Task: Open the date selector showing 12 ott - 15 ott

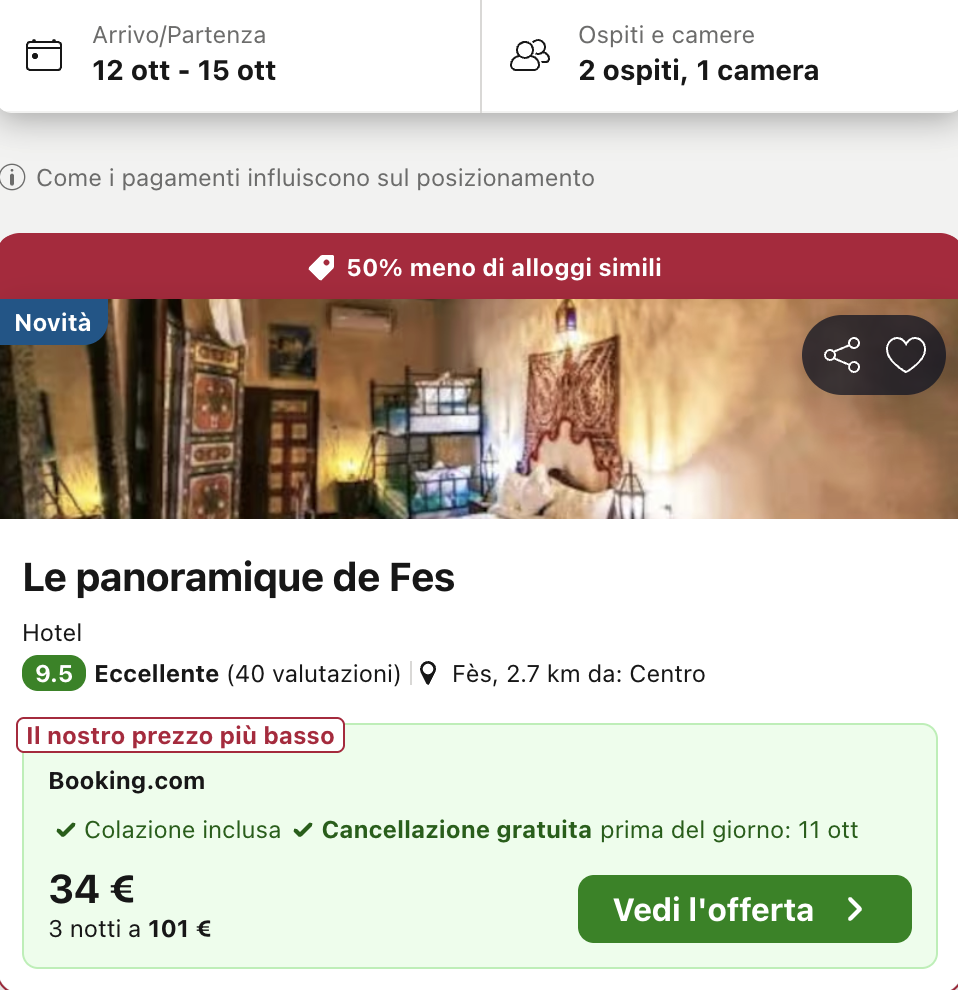Action: coord(184,71)
